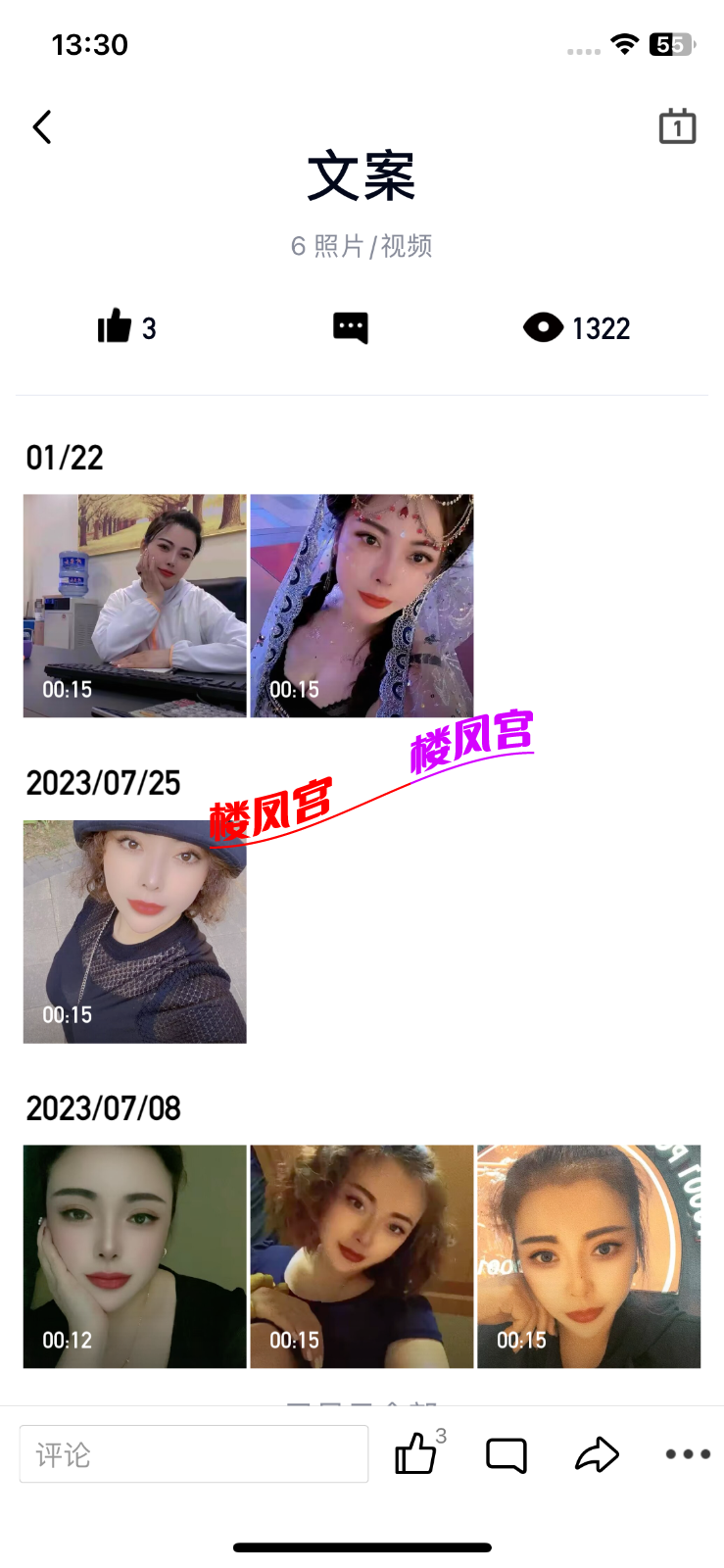Play the 01/22 video with lace veil

362,606
